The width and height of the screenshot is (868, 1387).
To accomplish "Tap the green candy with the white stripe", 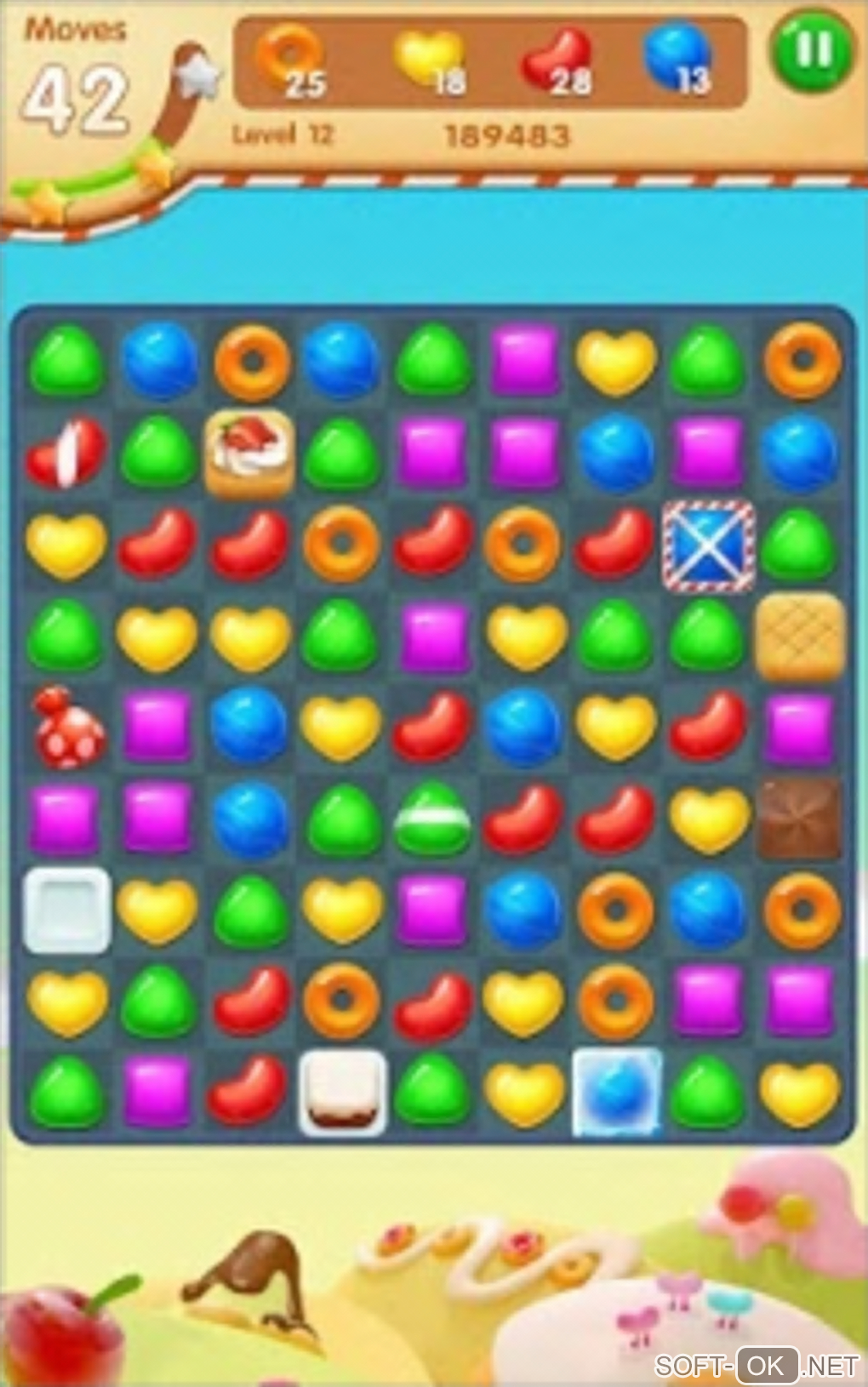I will pyautogui.click(x=433, y=819).
